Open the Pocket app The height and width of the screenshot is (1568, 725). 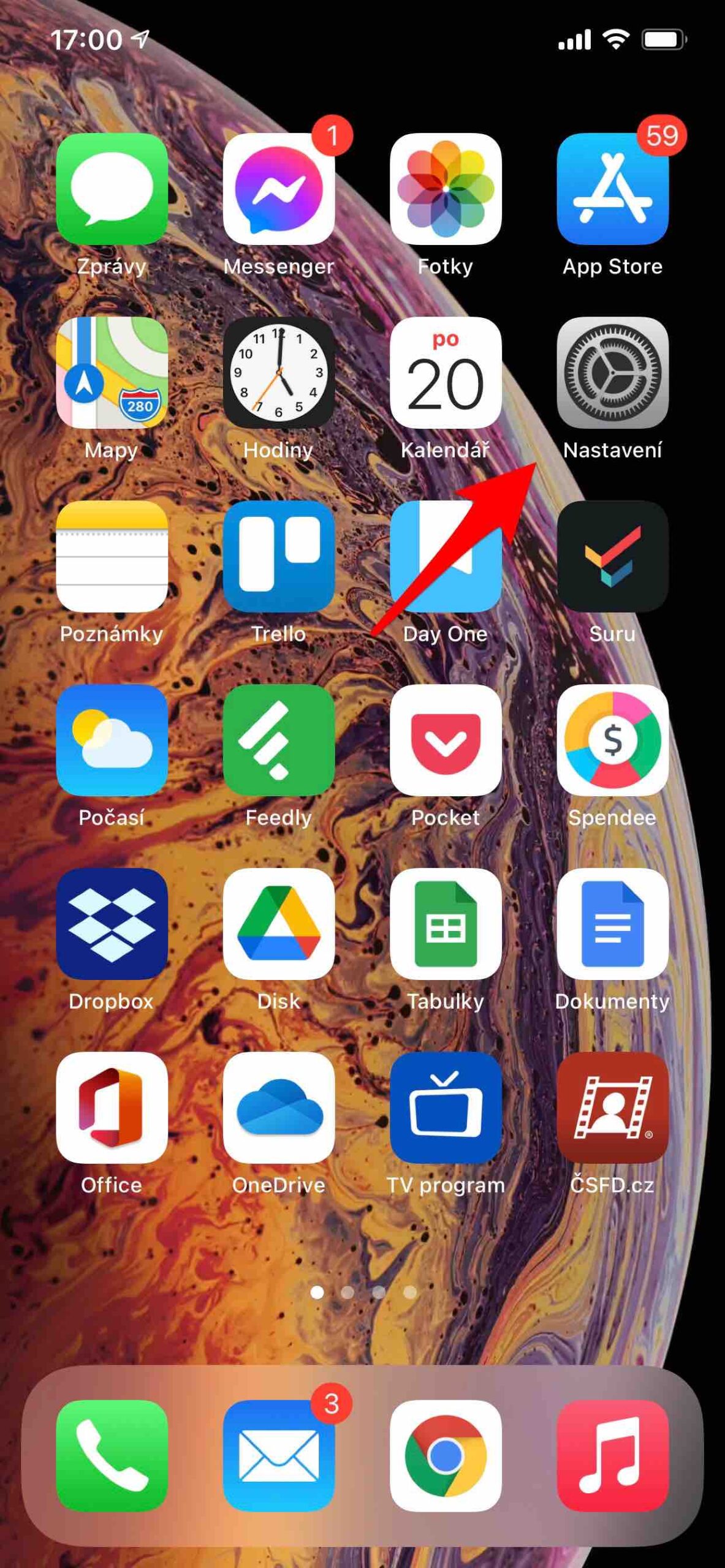[446, 742]
